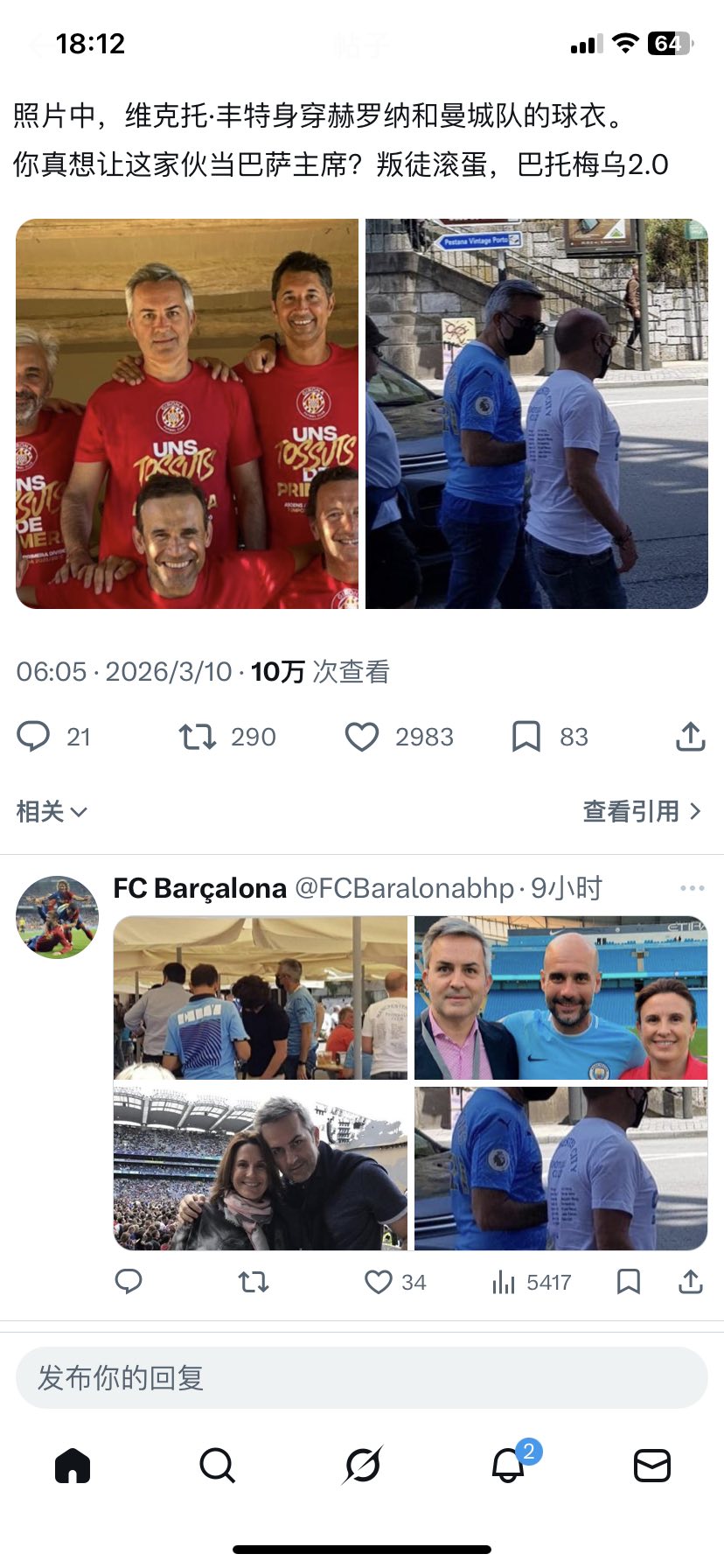
Task: Repost the main post with 290 reposts
Action: (x=198, y=737)
